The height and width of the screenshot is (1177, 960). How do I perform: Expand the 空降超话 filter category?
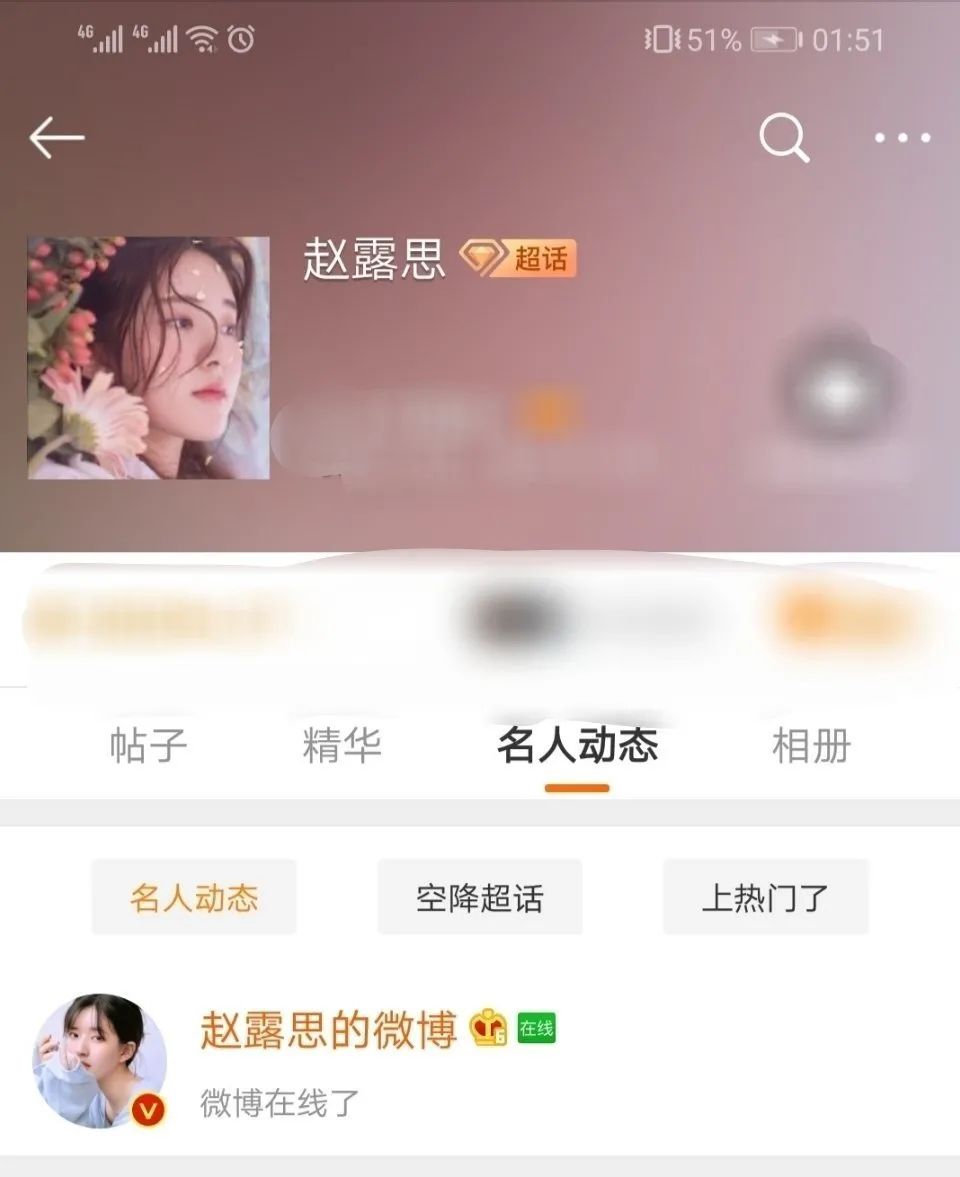coord(479,897)
